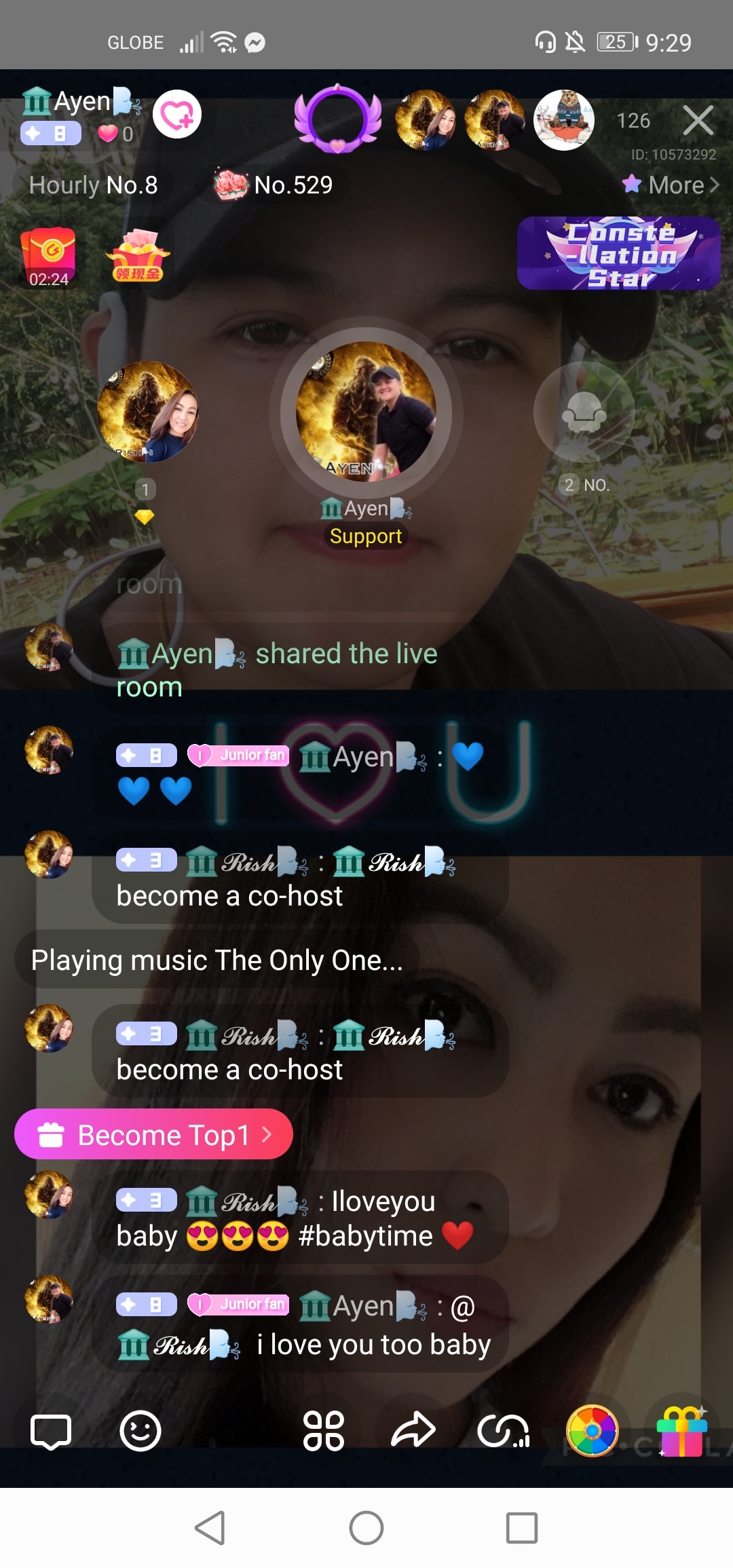733x1568 pixels.
Task: Go back with the system back button
Action: point(210,1528)
